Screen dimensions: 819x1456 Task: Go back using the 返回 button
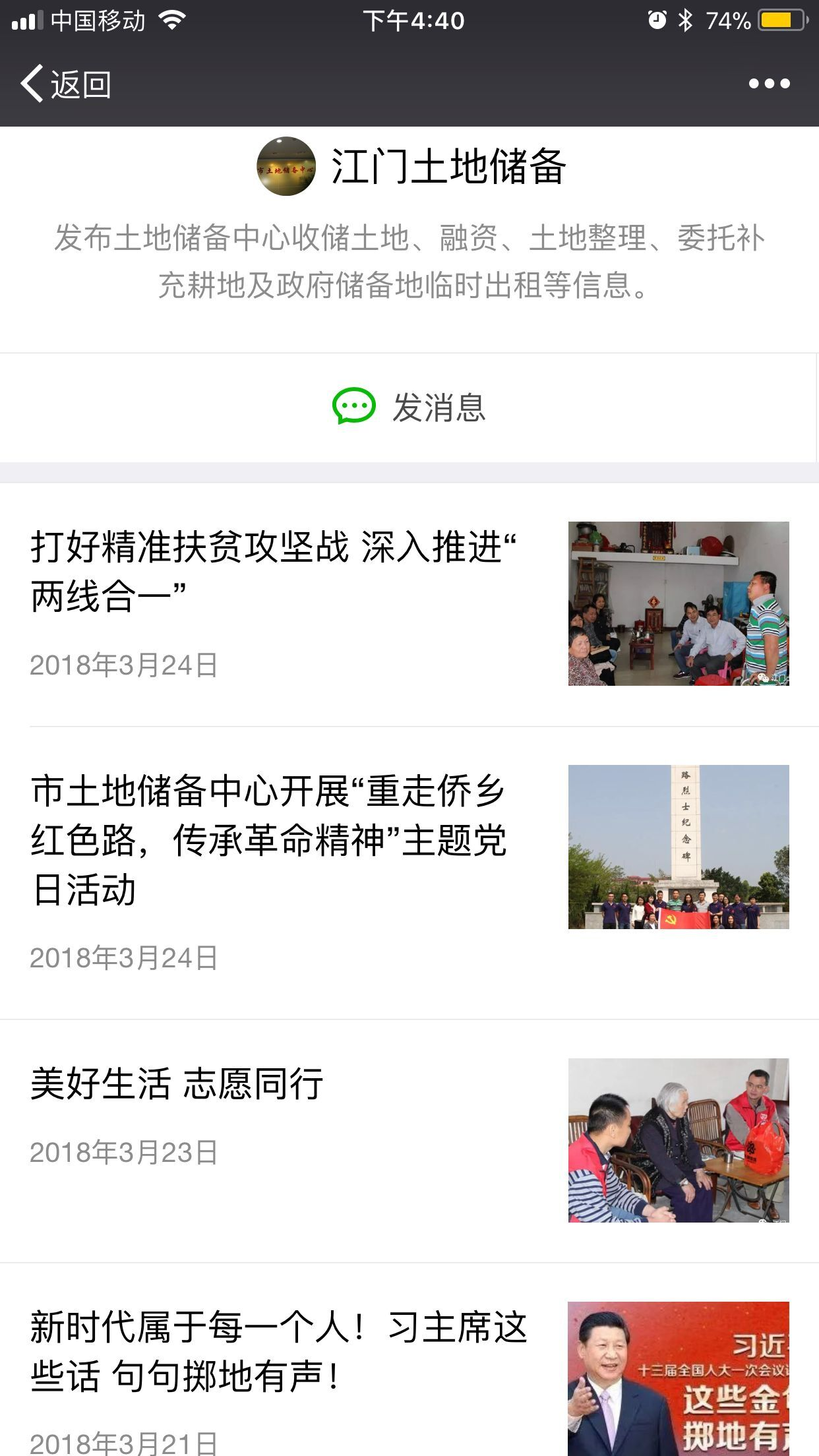click(66, 84)
